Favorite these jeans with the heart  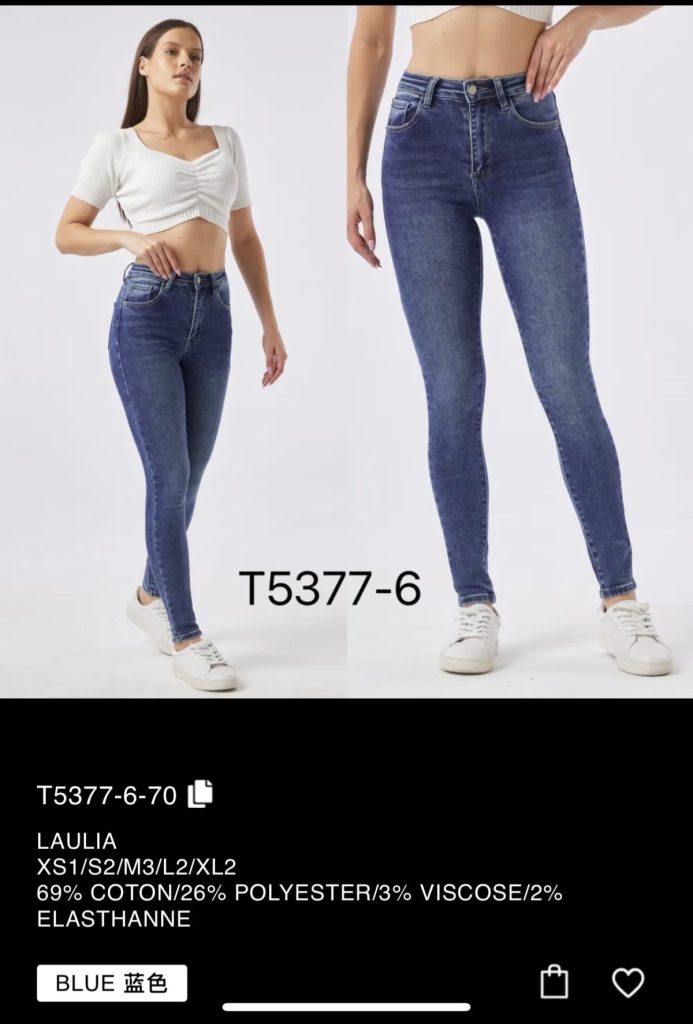click(x=627, y=982)
